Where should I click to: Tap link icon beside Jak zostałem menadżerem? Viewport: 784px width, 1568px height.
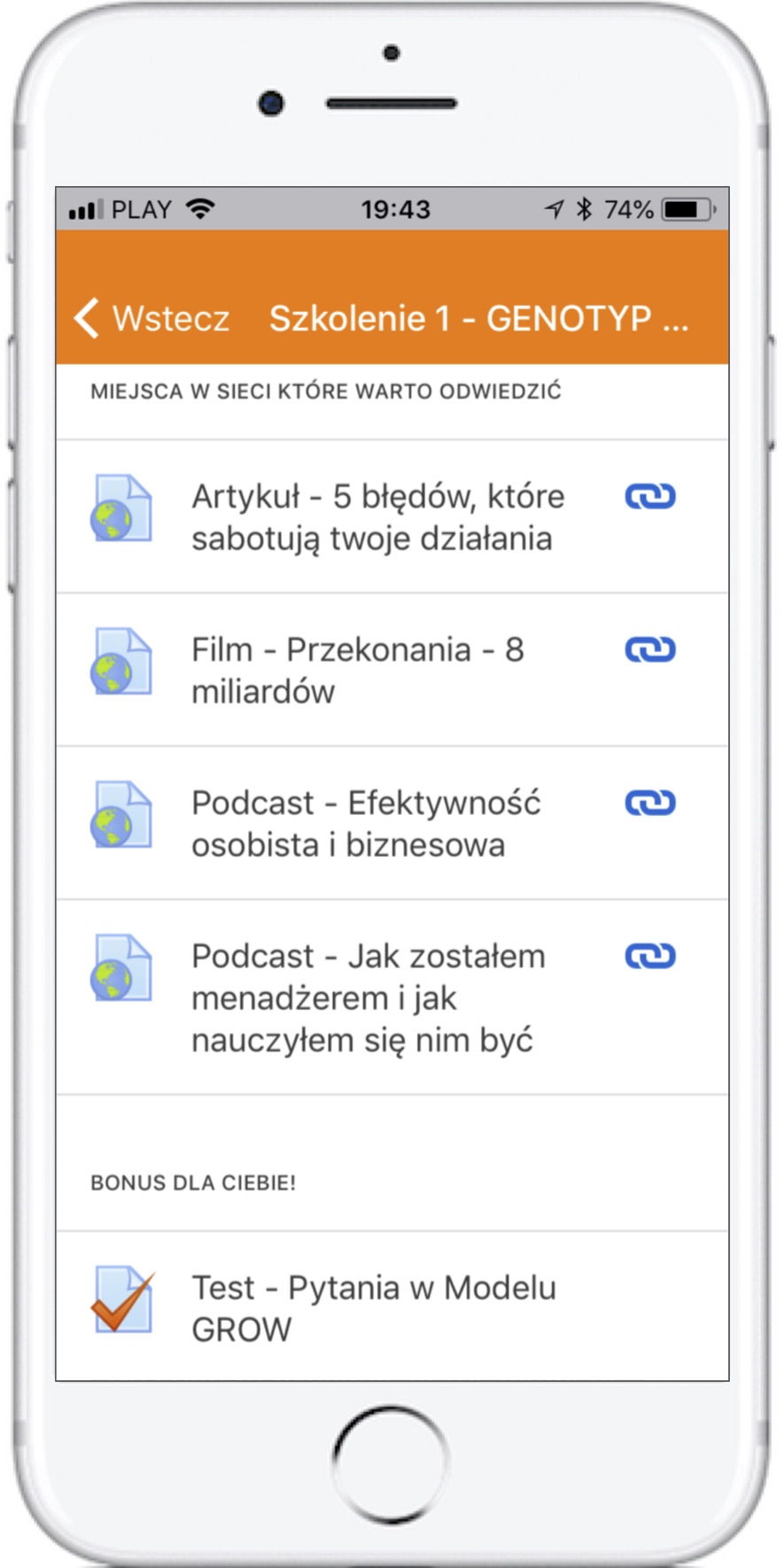tap(650, 956)
